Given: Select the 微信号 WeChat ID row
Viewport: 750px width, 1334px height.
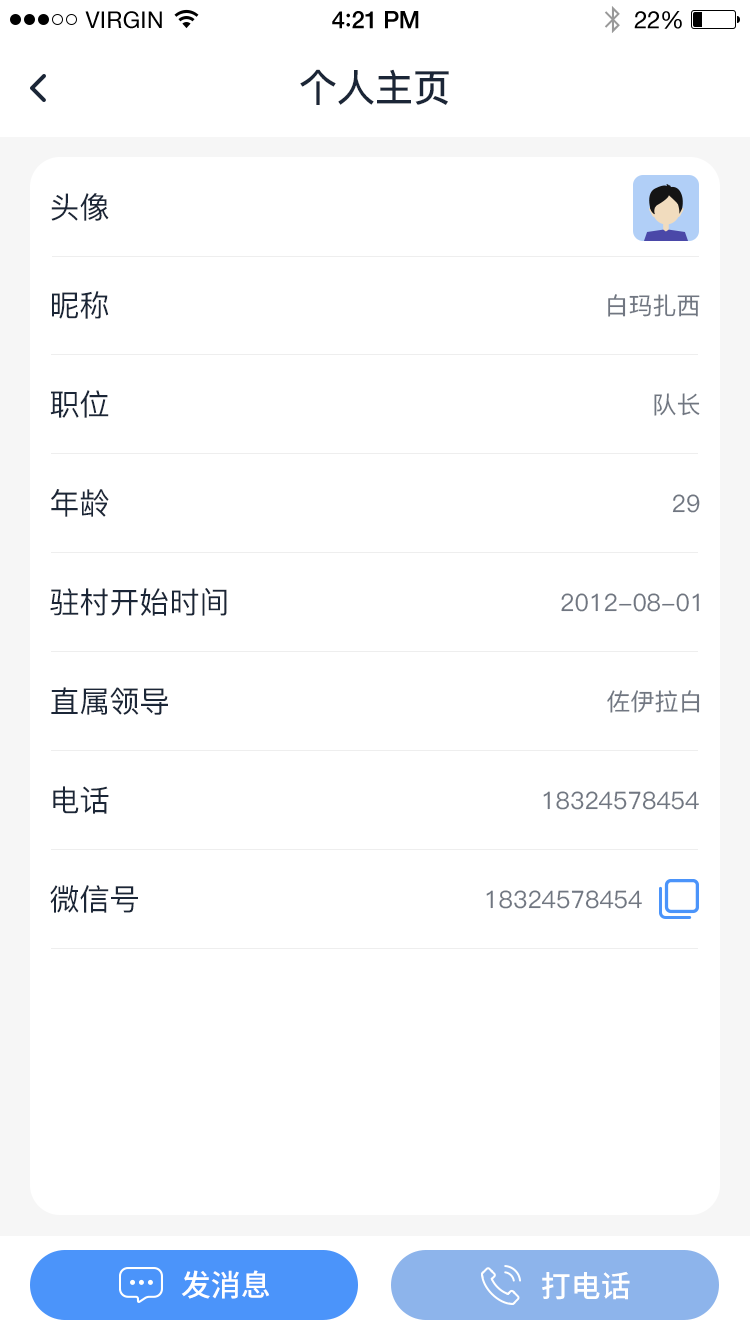Looking at the screenshot, I should point(375,899).
